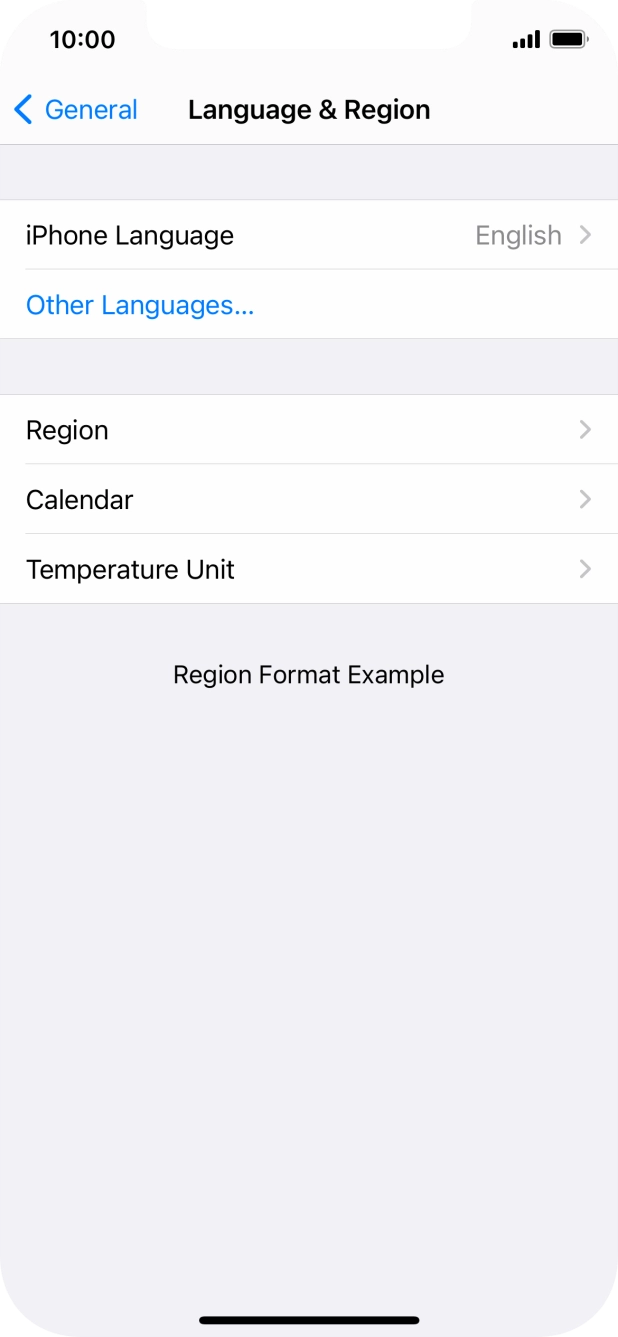This screenshot has height=1337, width=618.
Task: Open the Temperature Unit setting
Action: (x=308, y=569)
